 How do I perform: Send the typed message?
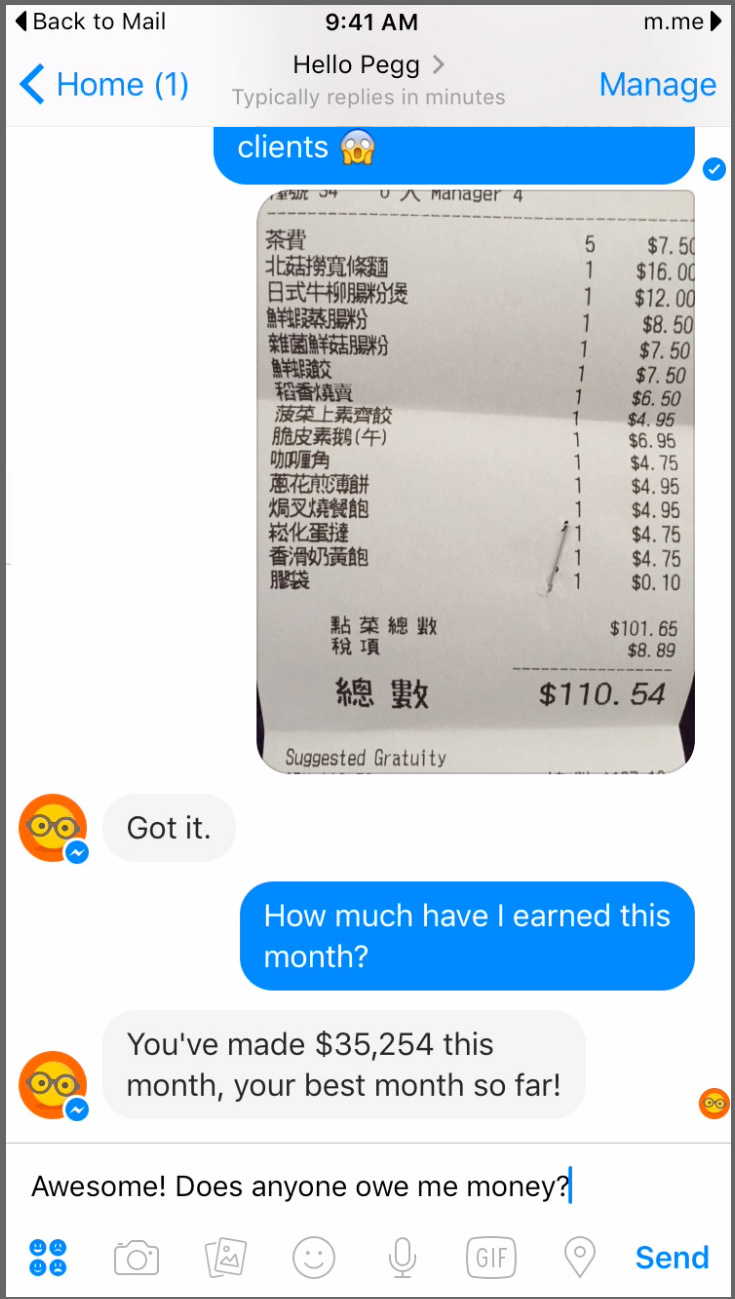(671, 1257)
